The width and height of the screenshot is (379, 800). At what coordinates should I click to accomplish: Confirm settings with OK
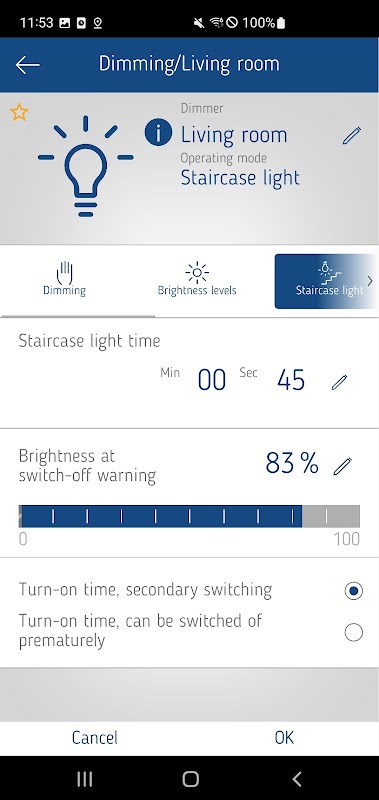coord(284,738)
